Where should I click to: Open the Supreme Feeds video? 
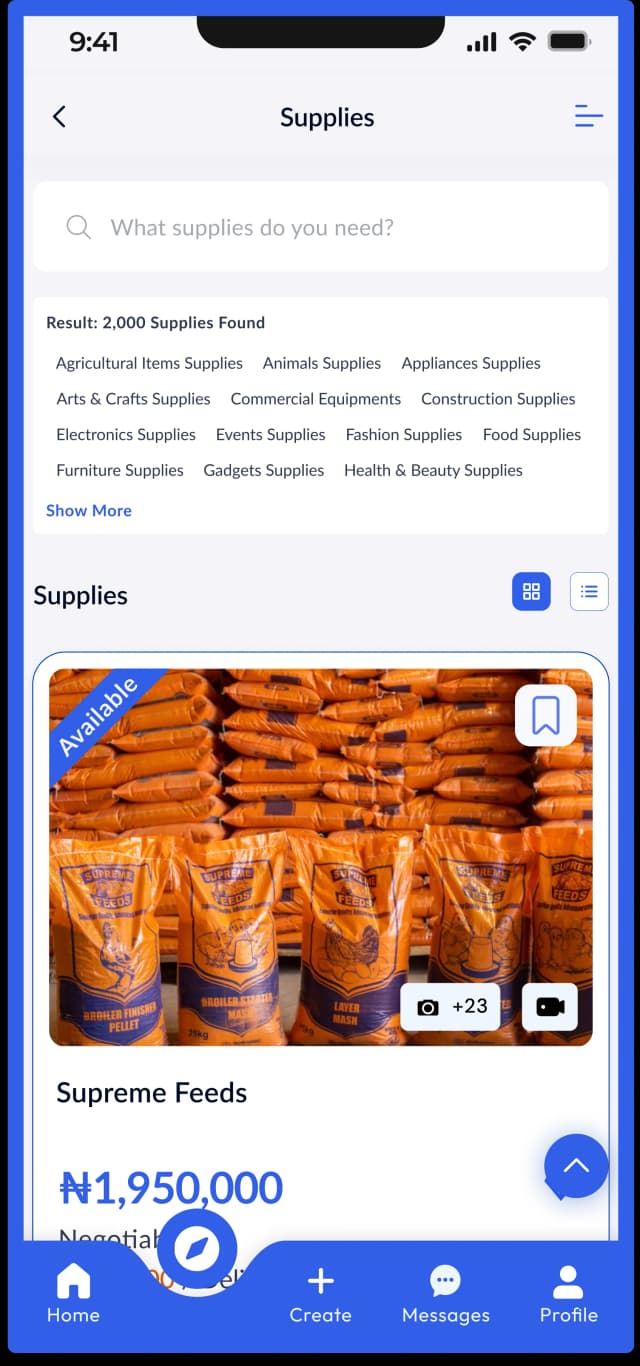[549, 1006]
